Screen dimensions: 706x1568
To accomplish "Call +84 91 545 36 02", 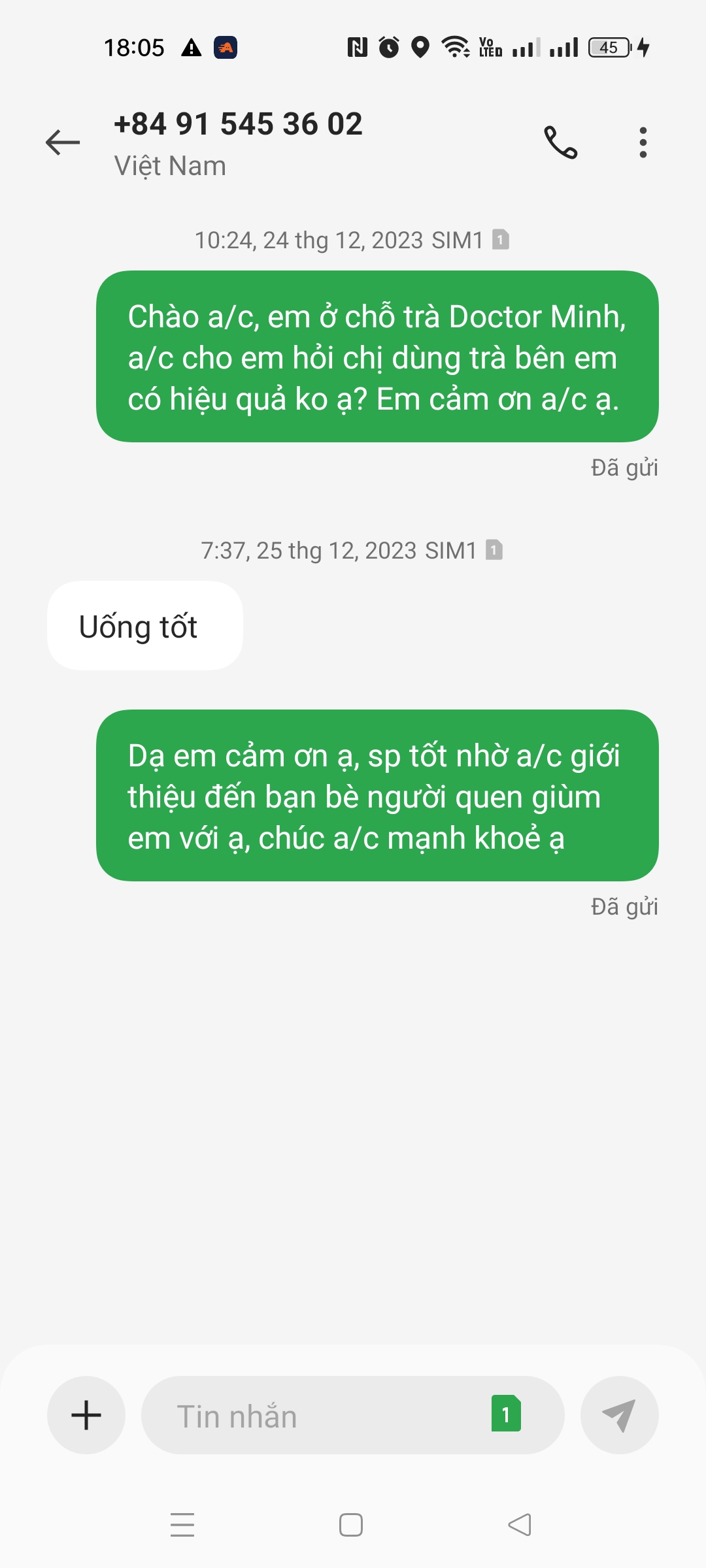I will click(561, 142).
